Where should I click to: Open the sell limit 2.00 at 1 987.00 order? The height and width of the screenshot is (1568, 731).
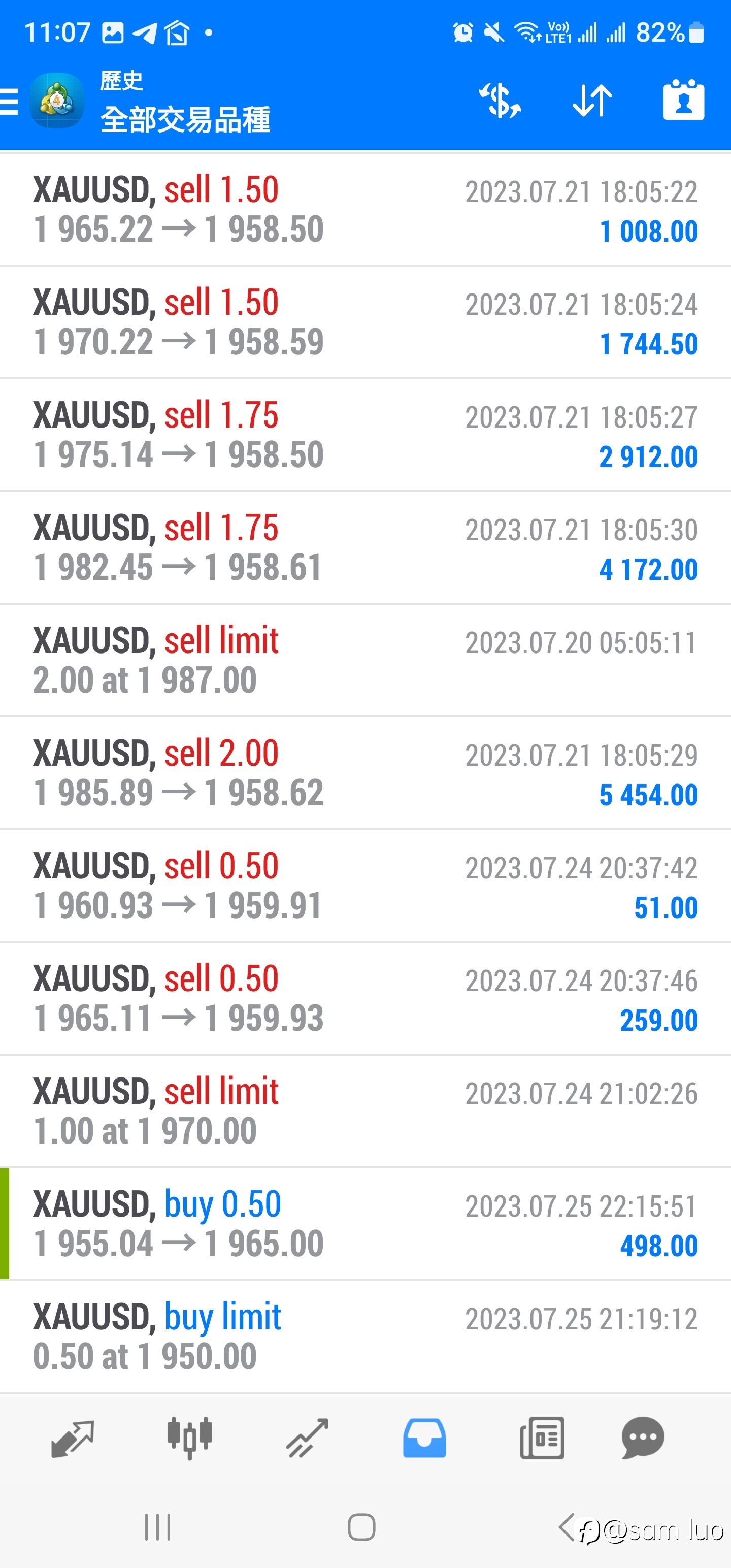click(x=365, y=661)
